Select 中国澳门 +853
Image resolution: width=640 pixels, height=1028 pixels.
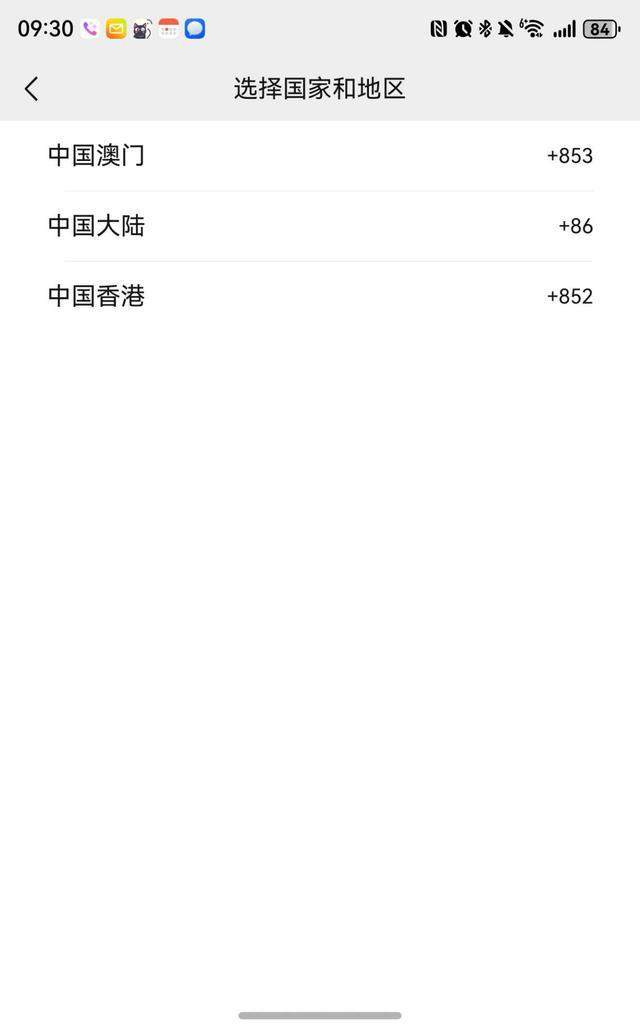[320, 156]
